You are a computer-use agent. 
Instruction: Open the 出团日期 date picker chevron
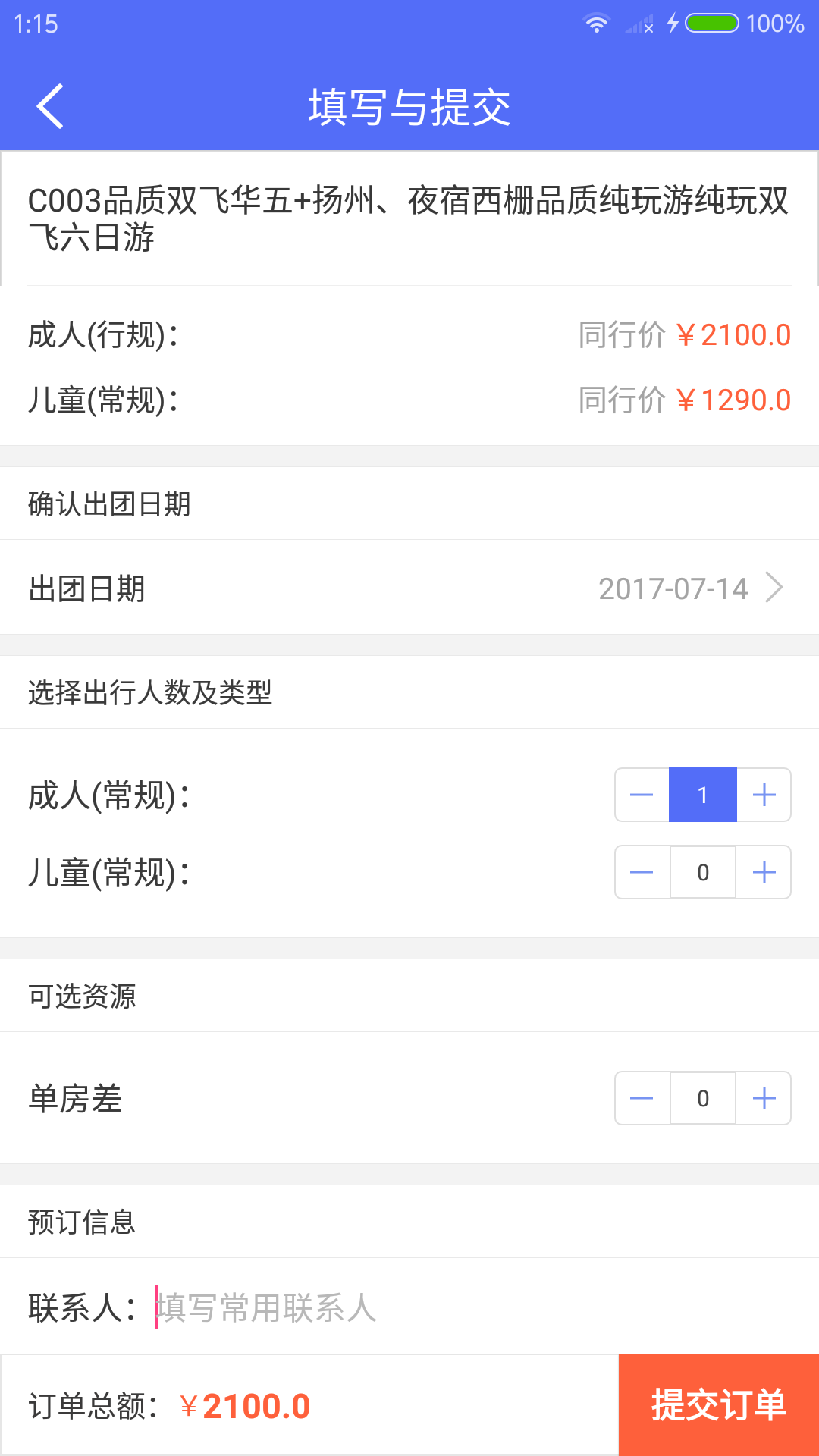coord(775,588)
